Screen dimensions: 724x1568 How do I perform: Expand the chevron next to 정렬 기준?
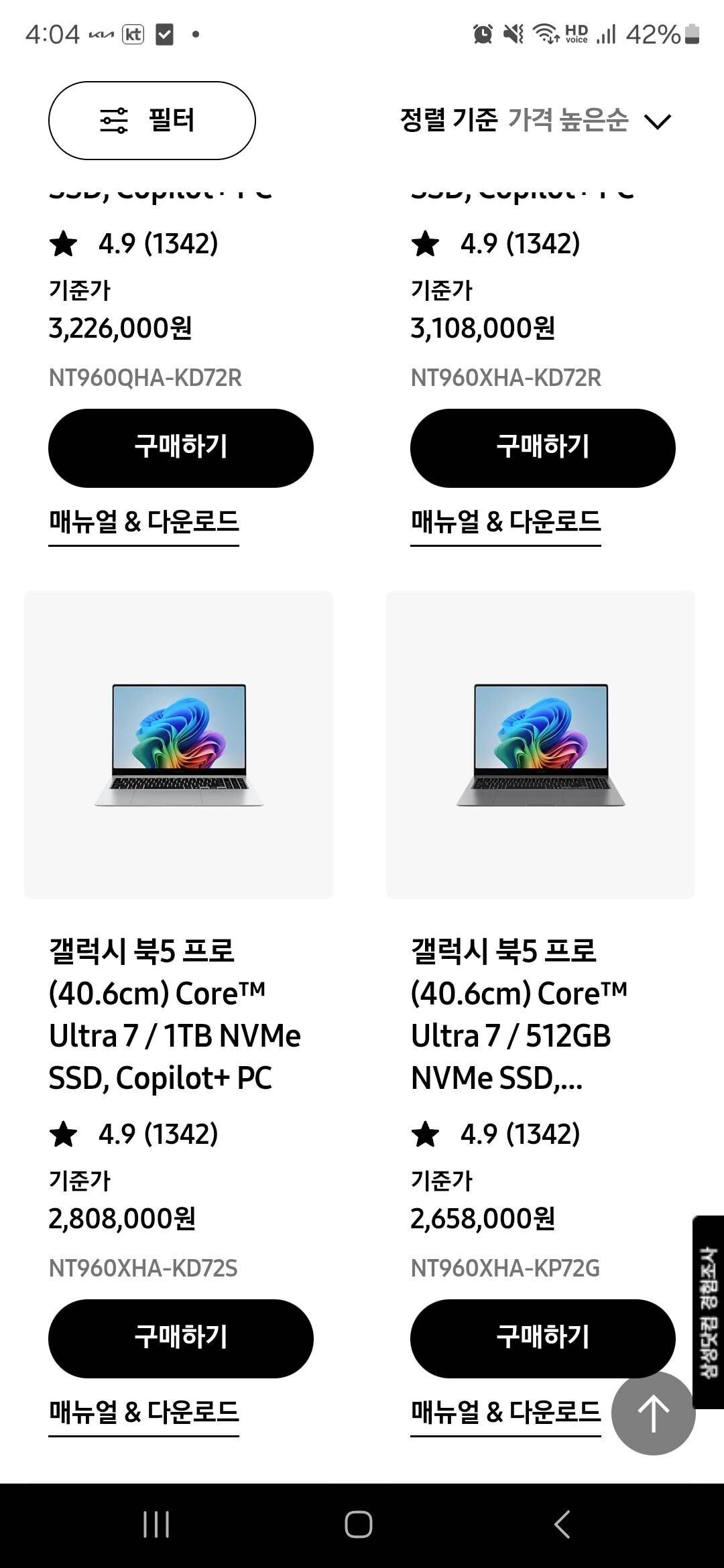click(x=658, y=121)
